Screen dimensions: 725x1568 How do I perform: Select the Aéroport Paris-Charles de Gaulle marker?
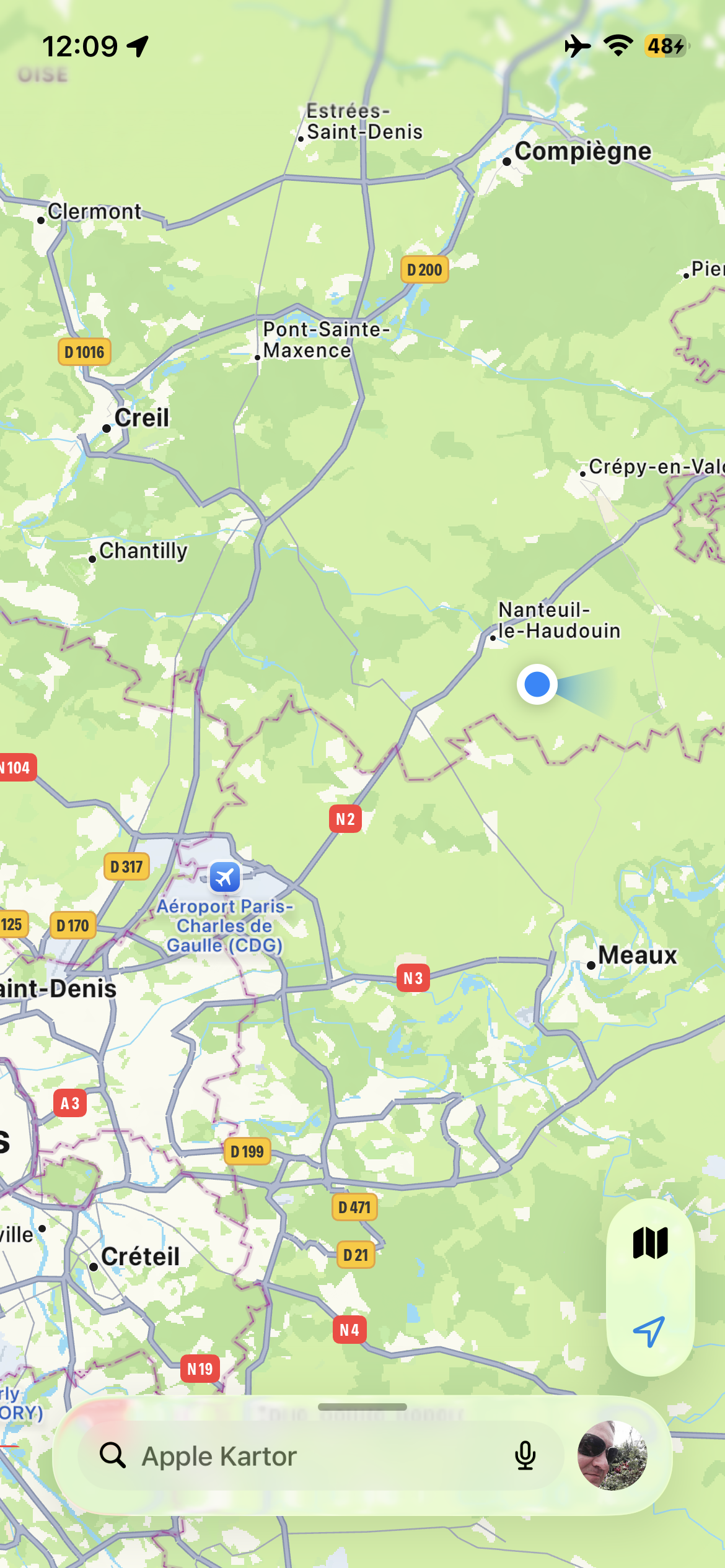(224, 877)
